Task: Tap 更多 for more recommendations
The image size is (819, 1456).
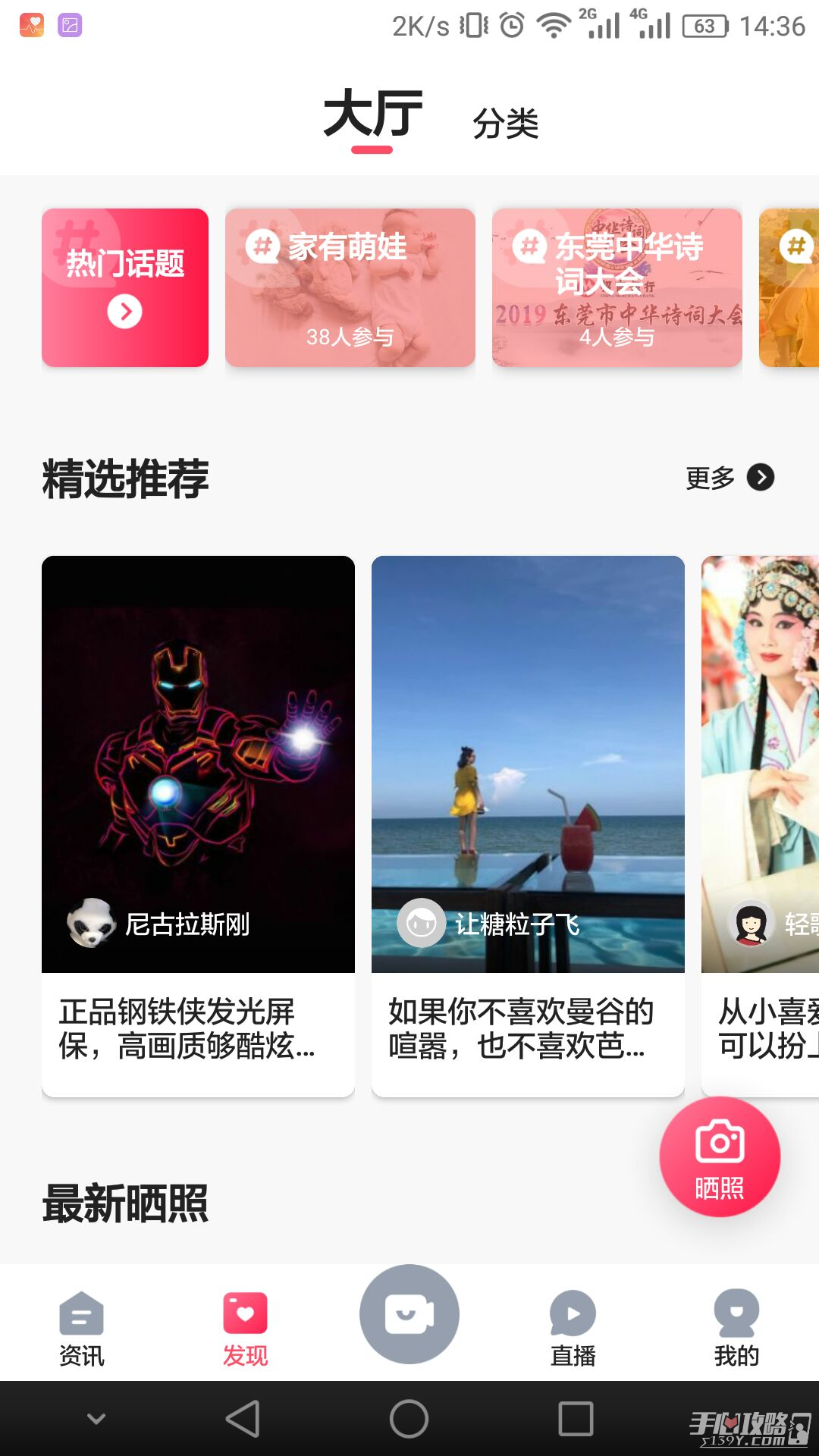Action: (x=730, y=478)
